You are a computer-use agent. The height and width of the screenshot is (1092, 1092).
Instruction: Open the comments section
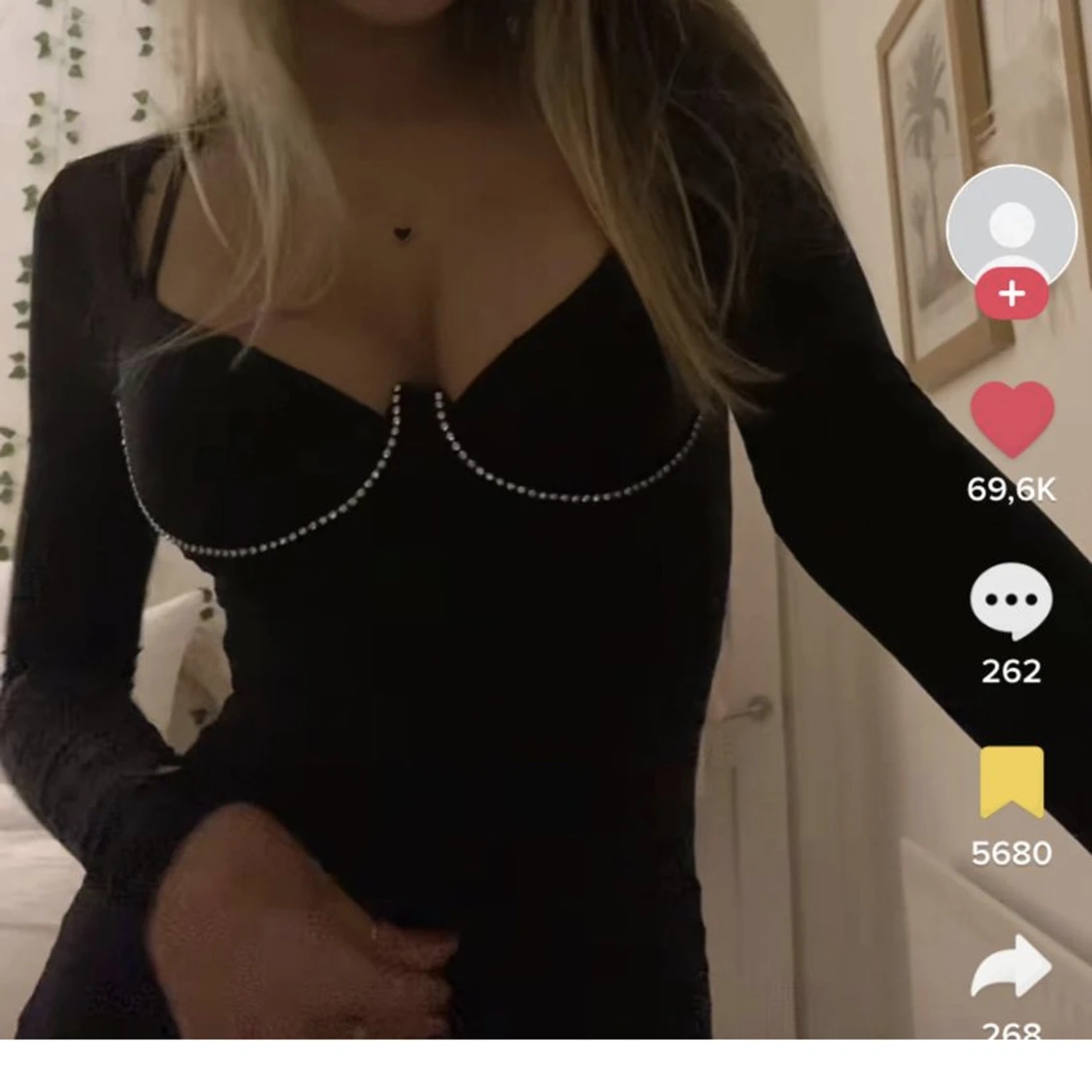1011,601
